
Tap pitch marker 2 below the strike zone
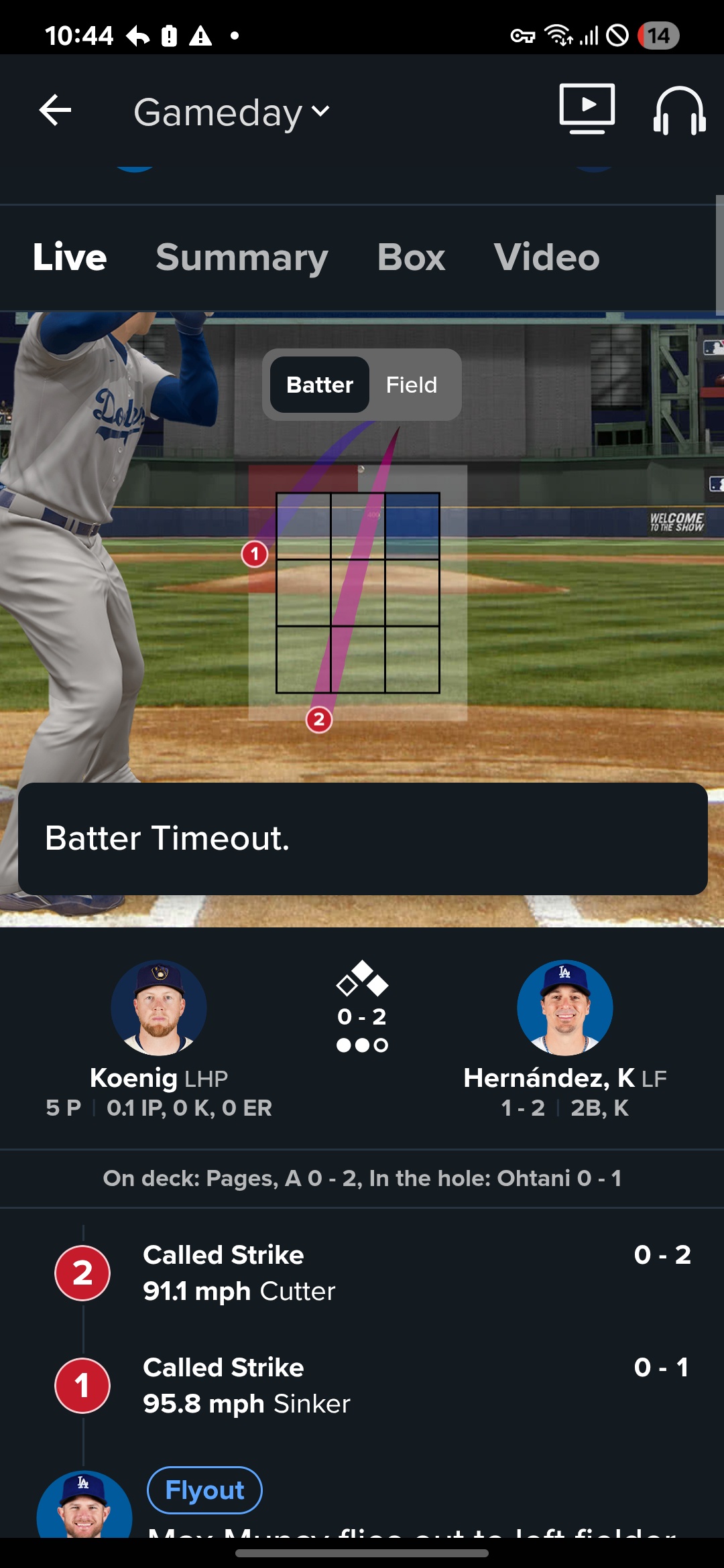319,720
